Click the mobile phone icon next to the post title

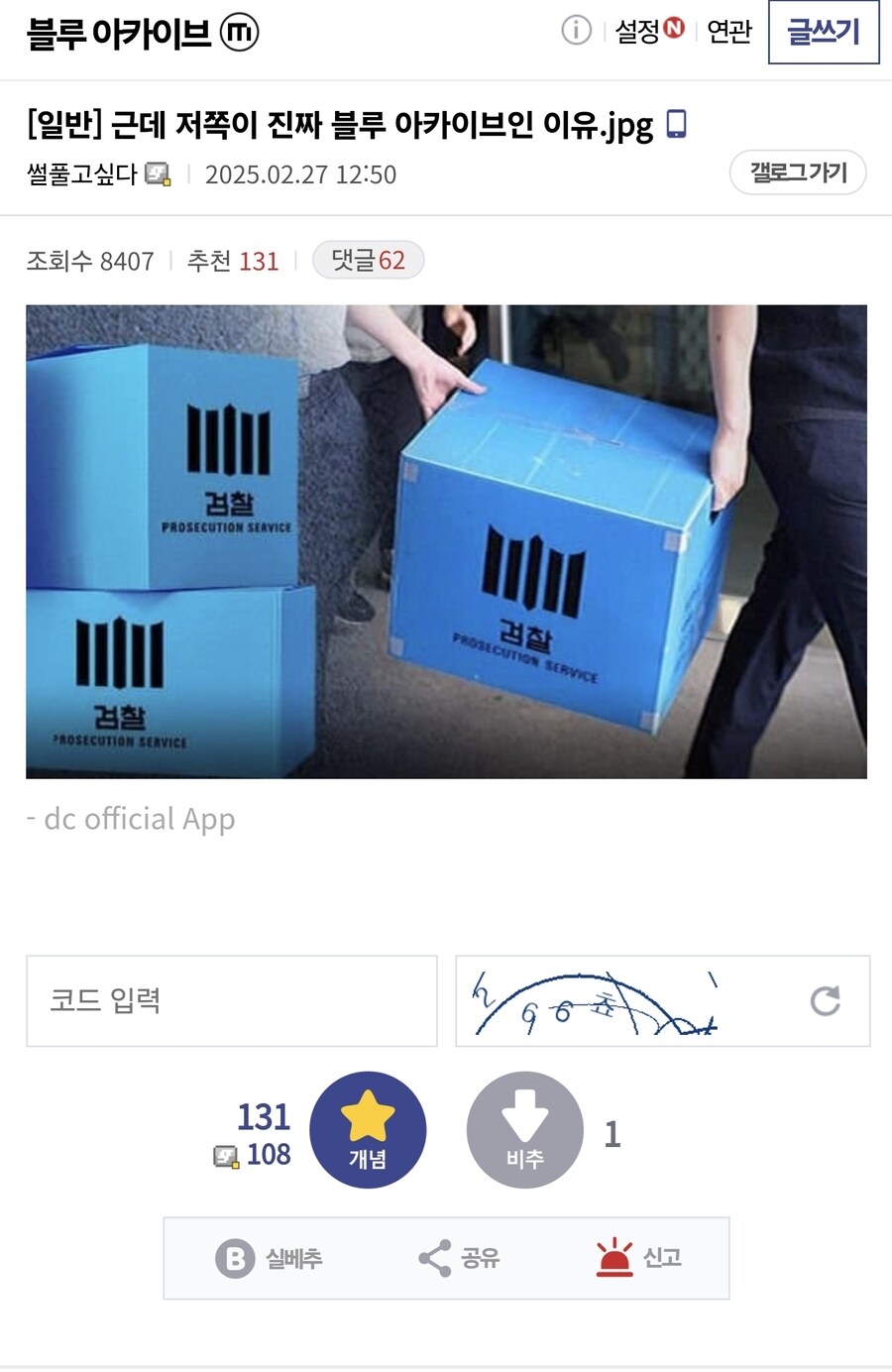pyautogui.click(x=677, y=121)
